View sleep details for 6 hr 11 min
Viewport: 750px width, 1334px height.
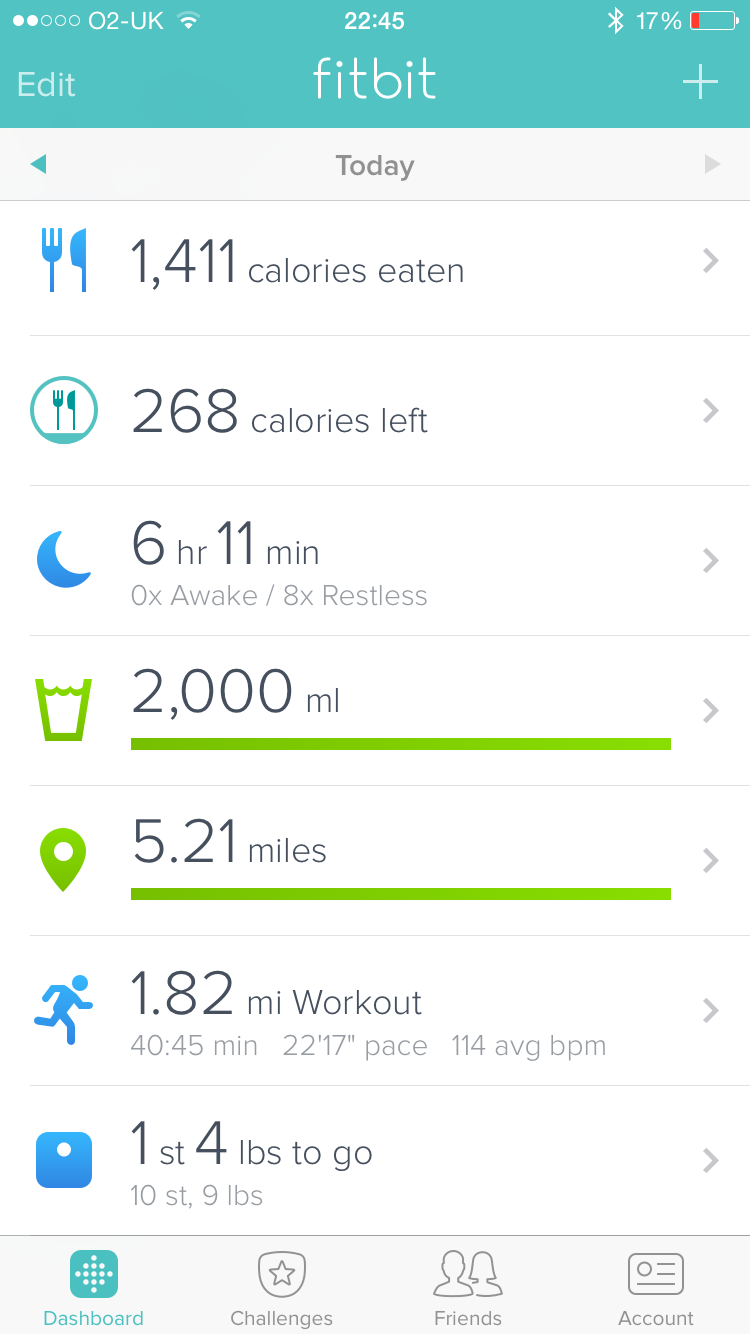point(375,561)
